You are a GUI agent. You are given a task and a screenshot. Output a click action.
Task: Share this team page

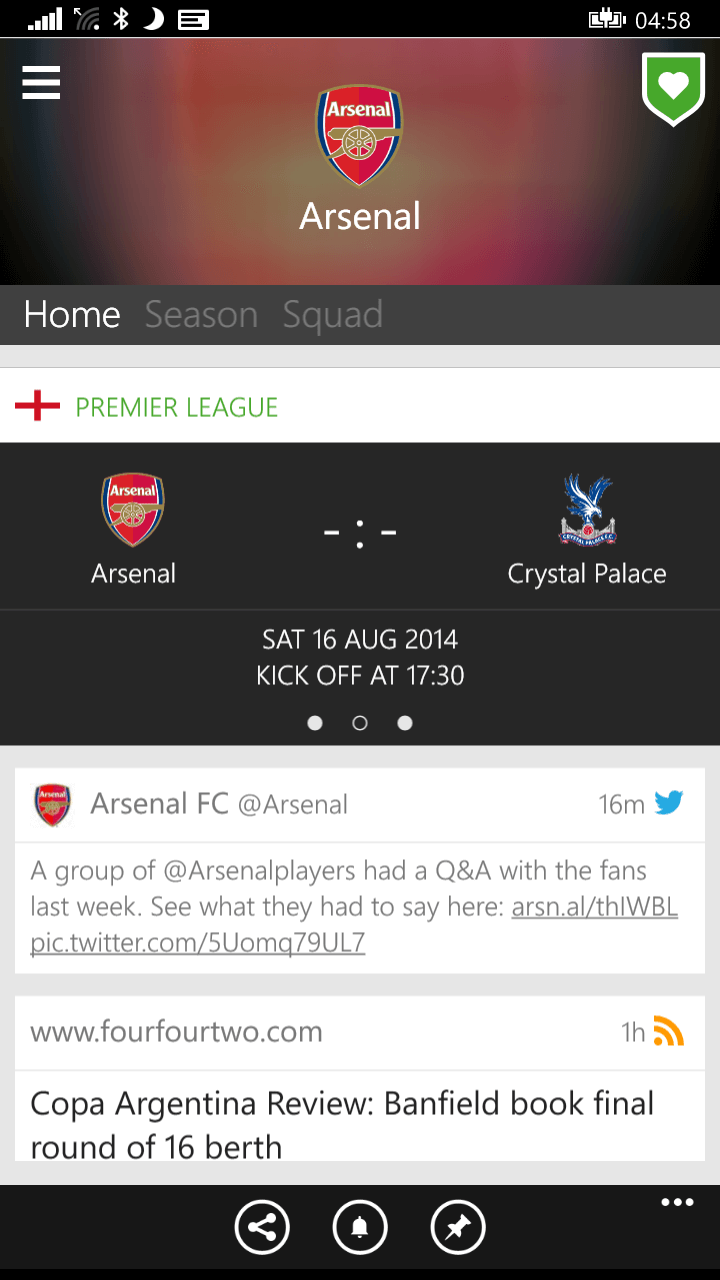point(262,1227)
